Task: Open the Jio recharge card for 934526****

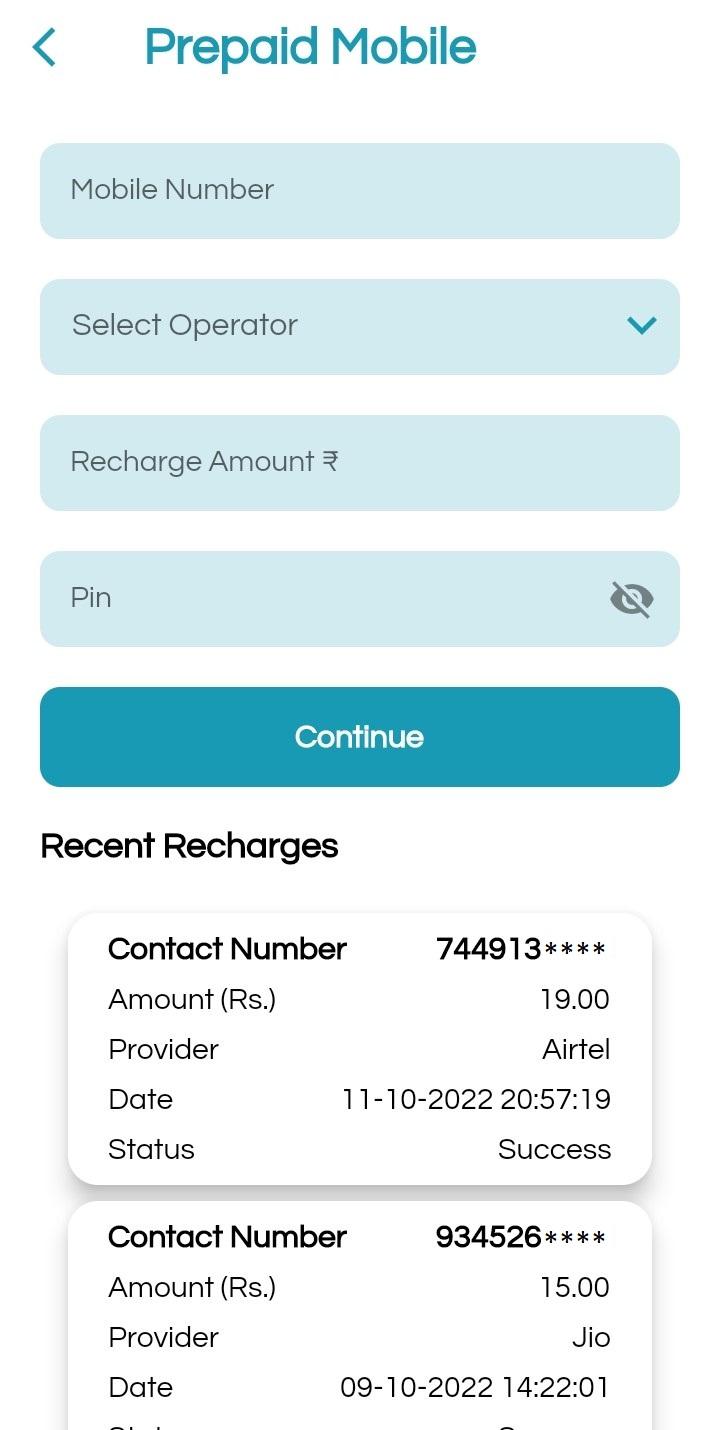Action: tap(360, 1316)
